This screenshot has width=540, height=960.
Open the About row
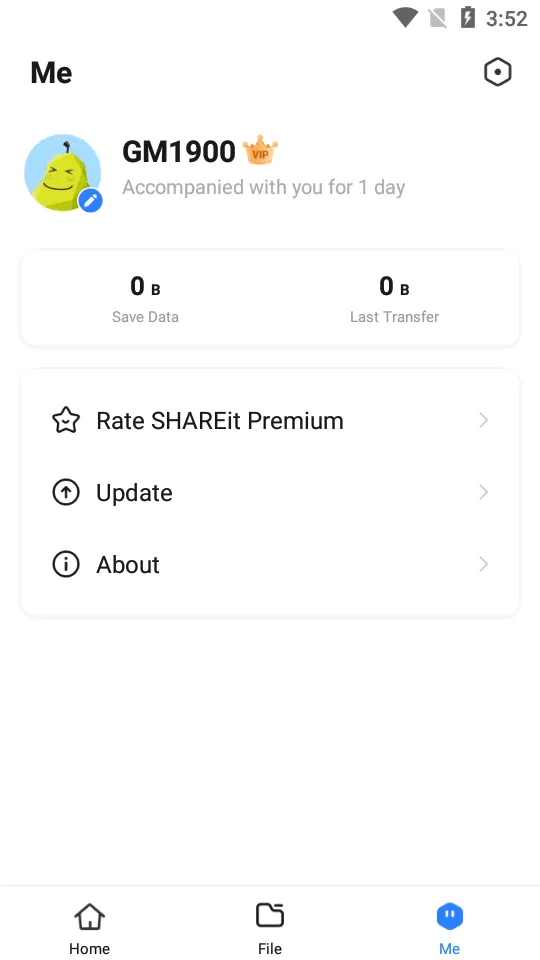pyautogui.click(x=270, y=564)
